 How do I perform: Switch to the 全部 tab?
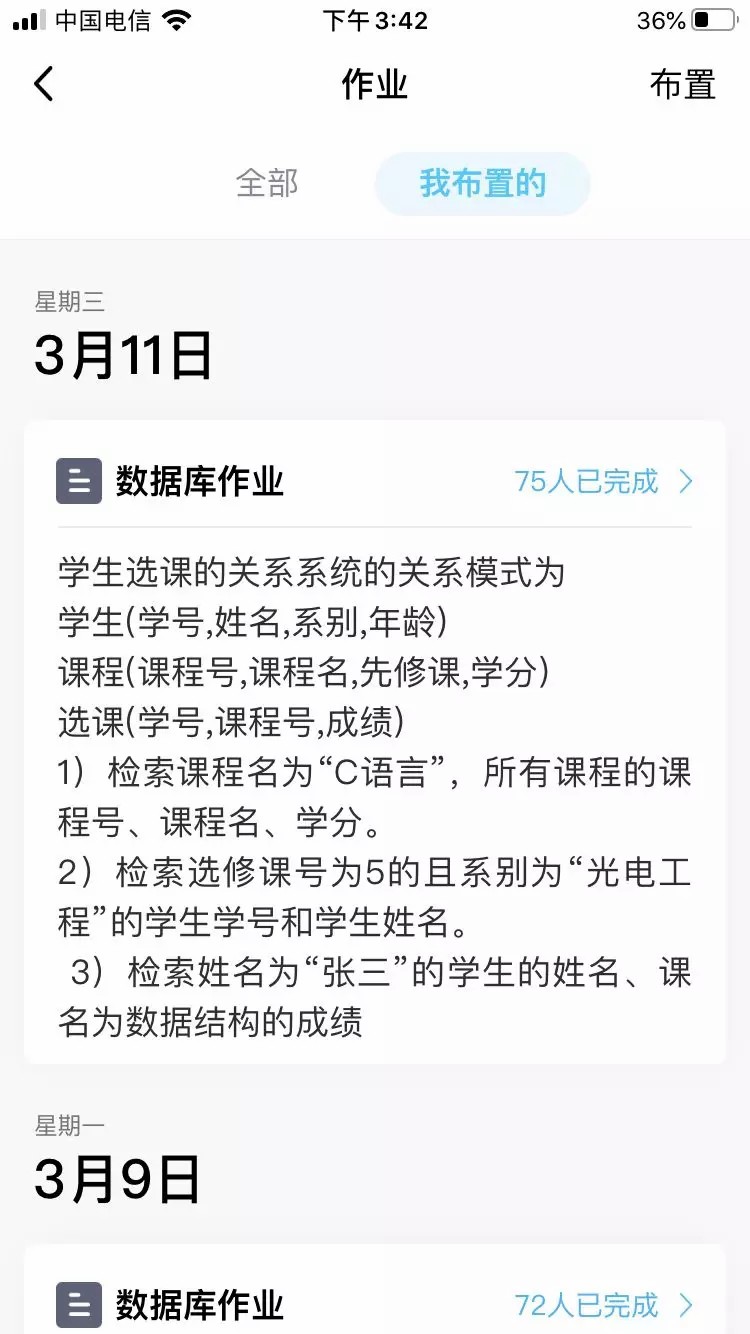point(267,183)
